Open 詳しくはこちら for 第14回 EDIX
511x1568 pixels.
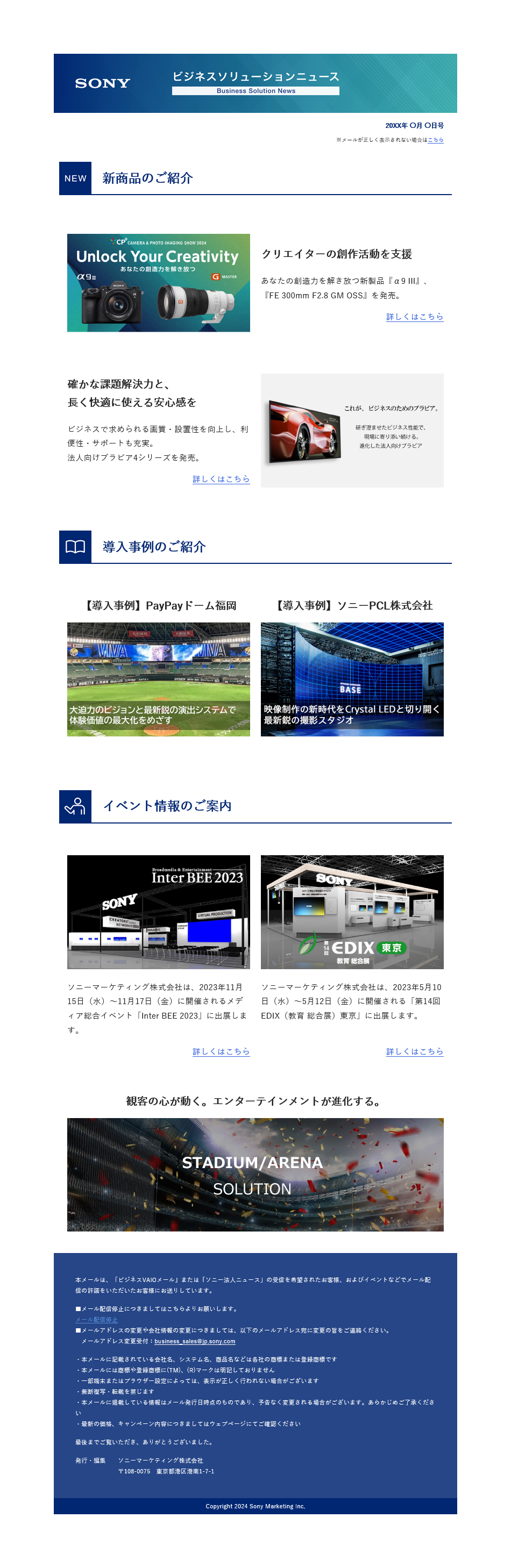click(414, 1051)
